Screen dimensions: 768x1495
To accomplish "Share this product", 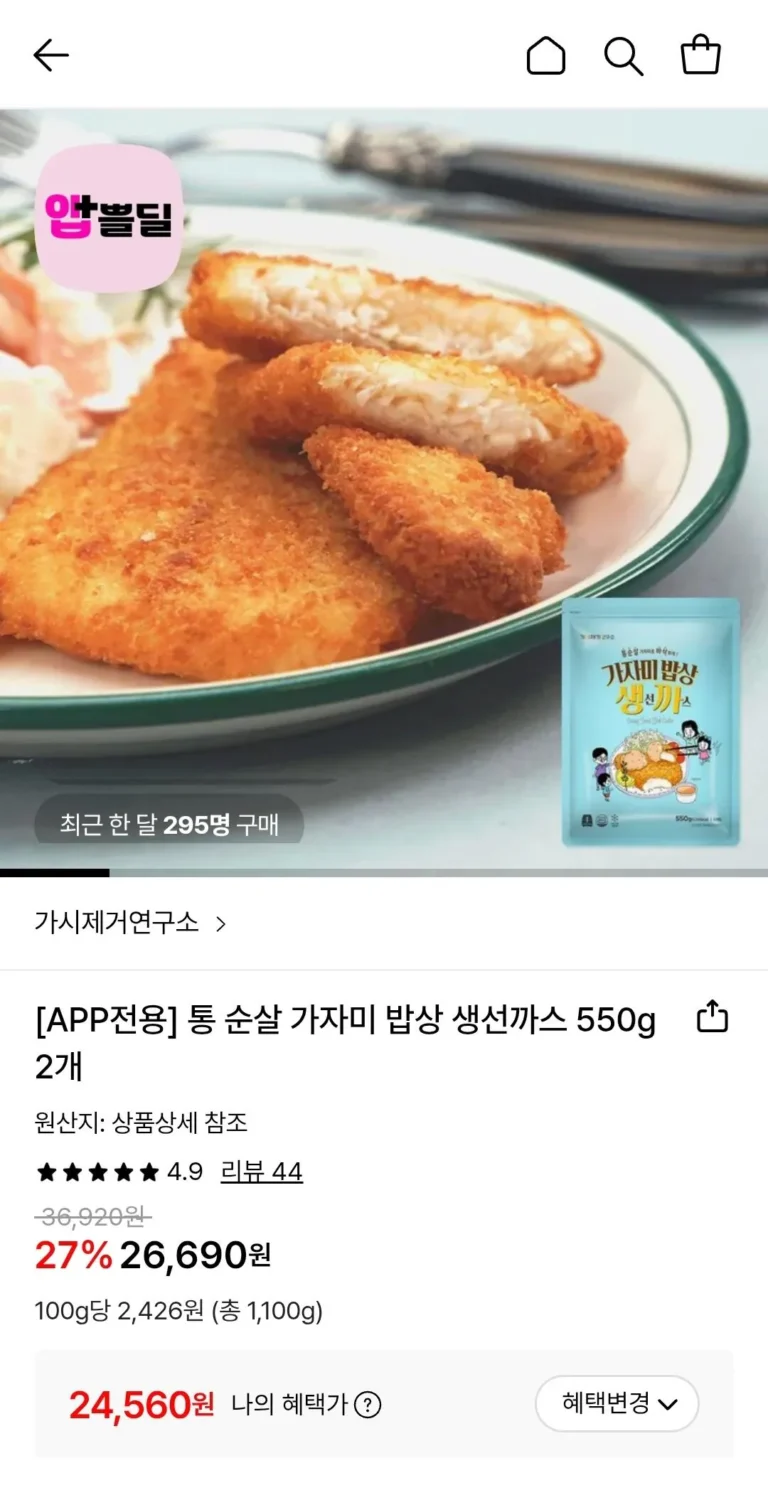I will pos(712,1018).
